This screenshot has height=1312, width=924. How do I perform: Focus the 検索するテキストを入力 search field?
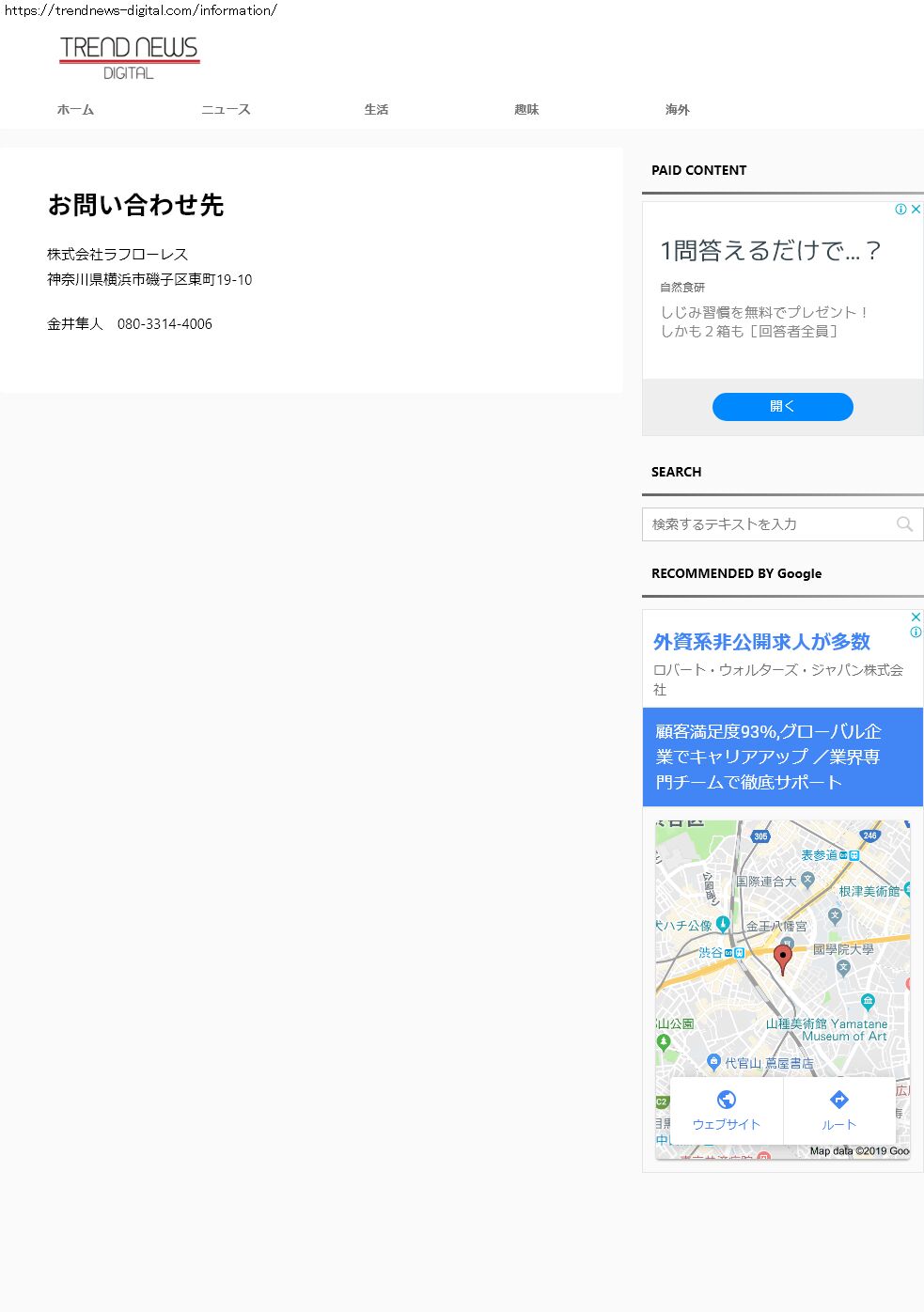(x=766, y=524)
